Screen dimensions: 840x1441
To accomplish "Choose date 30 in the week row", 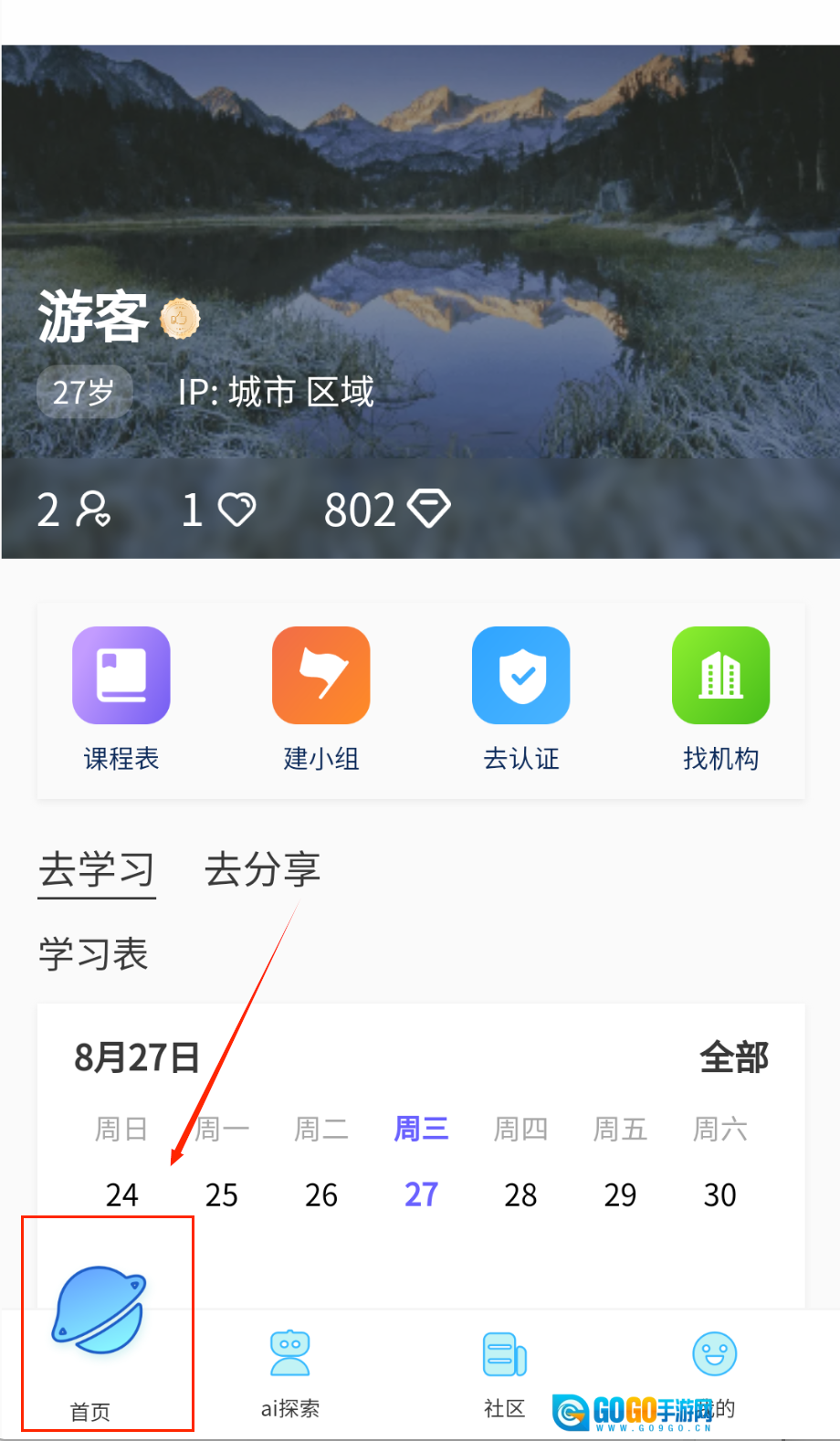I will tap(719, 1194).
